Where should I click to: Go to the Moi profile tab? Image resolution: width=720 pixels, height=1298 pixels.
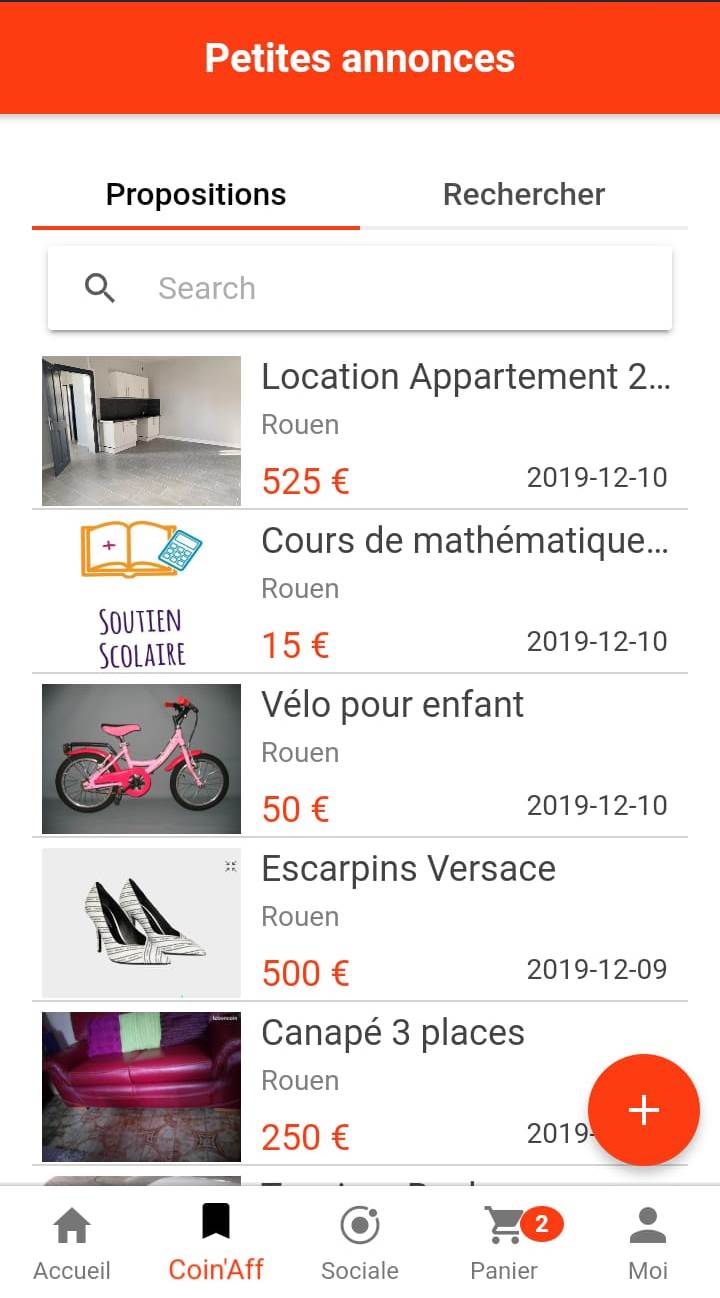pyautogui.click(x=648, y=1243)
